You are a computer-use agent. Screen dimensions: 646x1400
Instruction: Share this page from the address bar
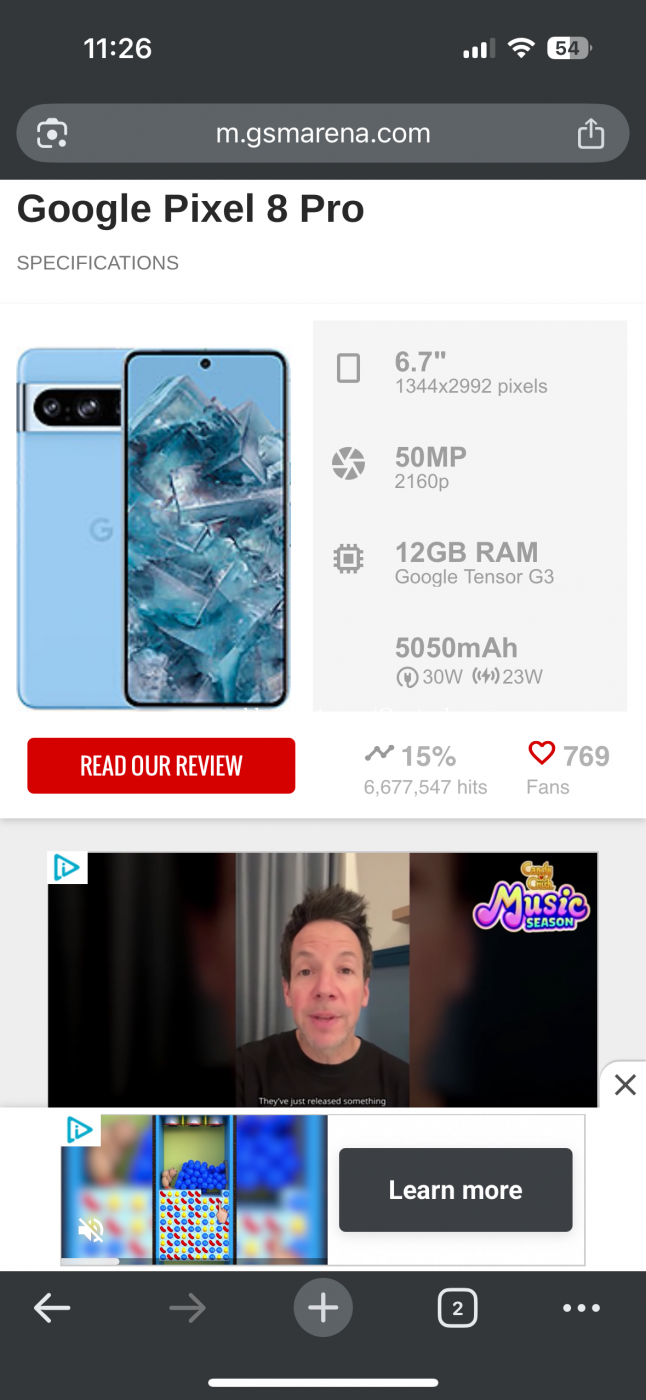(x=591, y=134)
